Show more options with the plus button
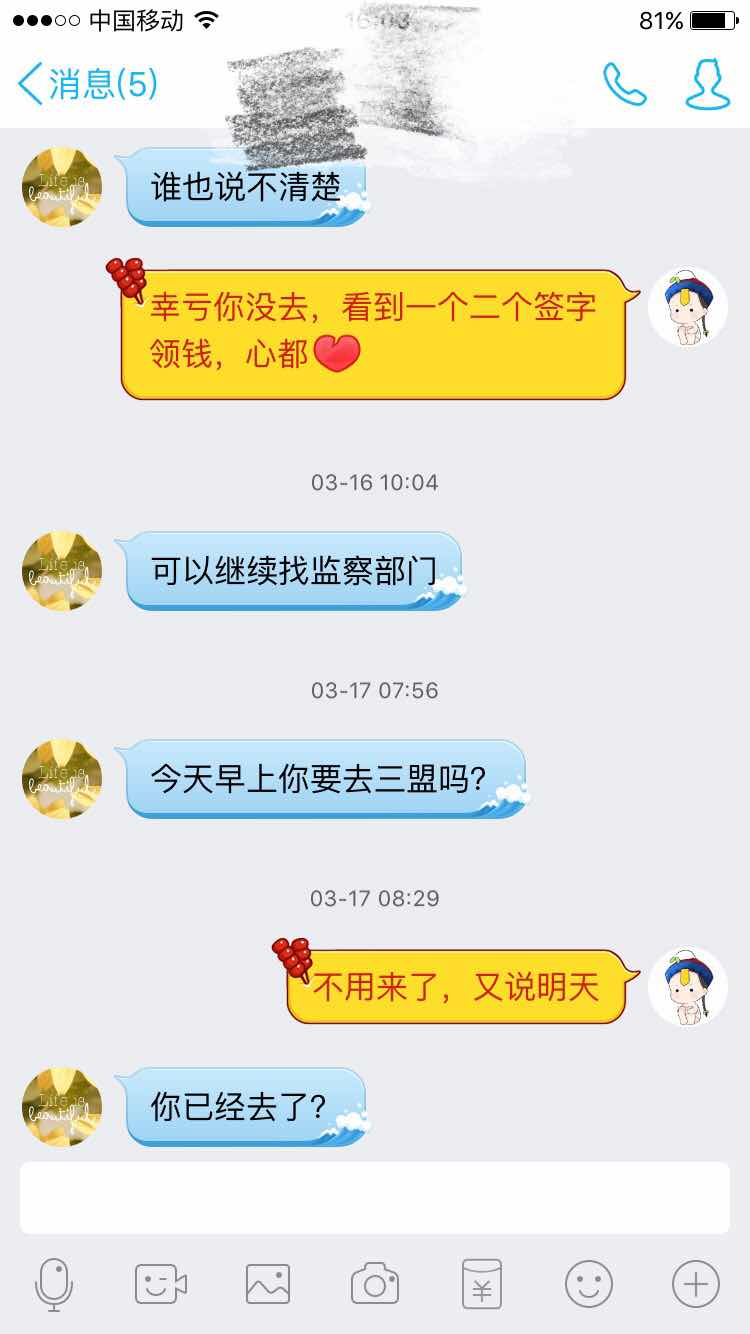 tap(696, 1283)
